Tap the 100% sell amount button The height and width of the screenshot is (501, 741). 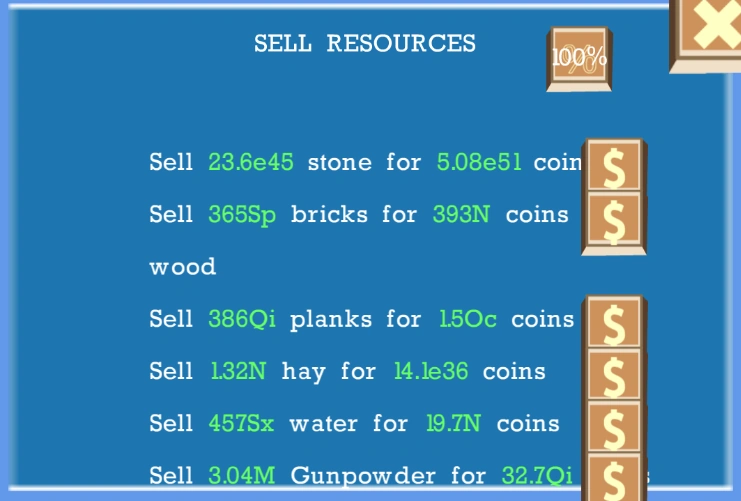click(579, 59)
